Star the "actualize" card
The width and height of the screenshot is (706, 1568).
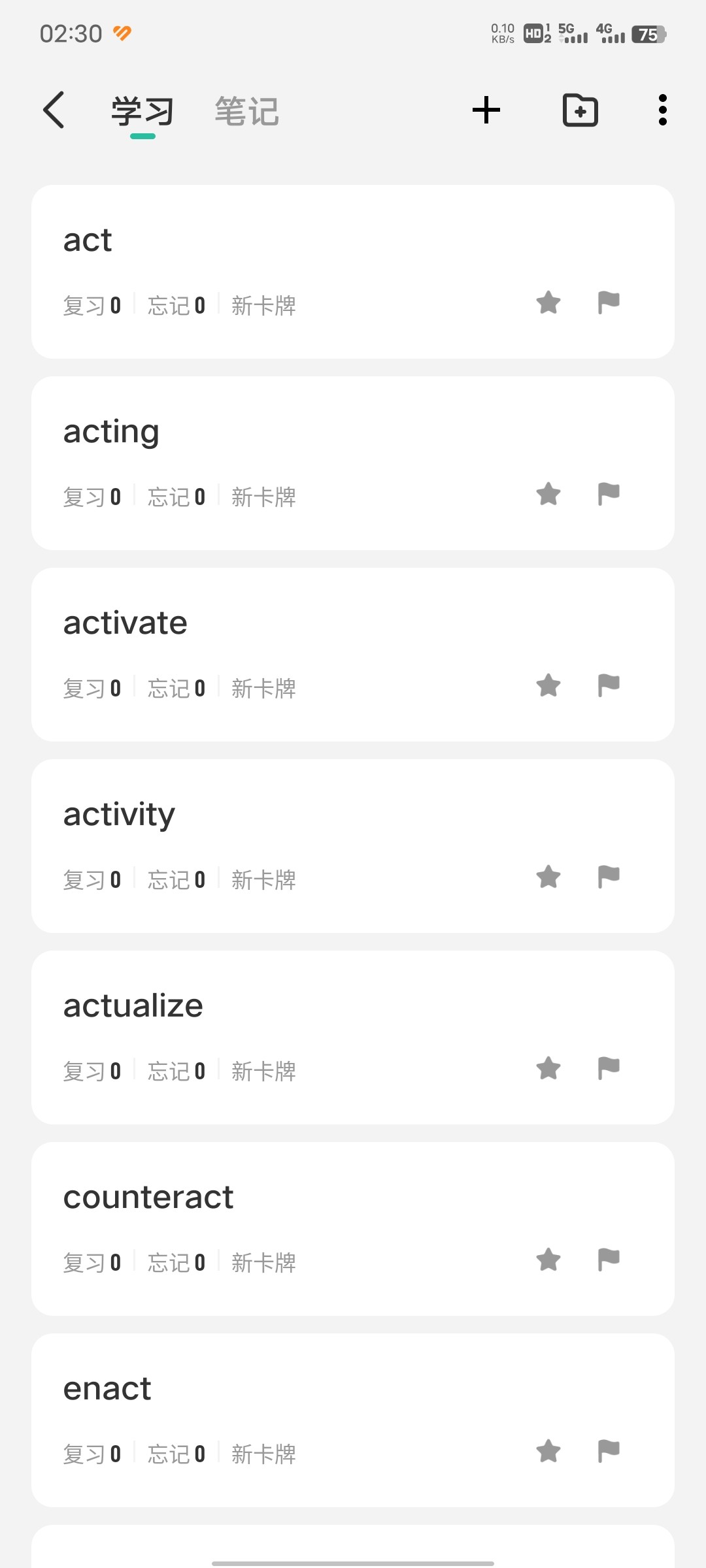click(x=548, y=1068)
